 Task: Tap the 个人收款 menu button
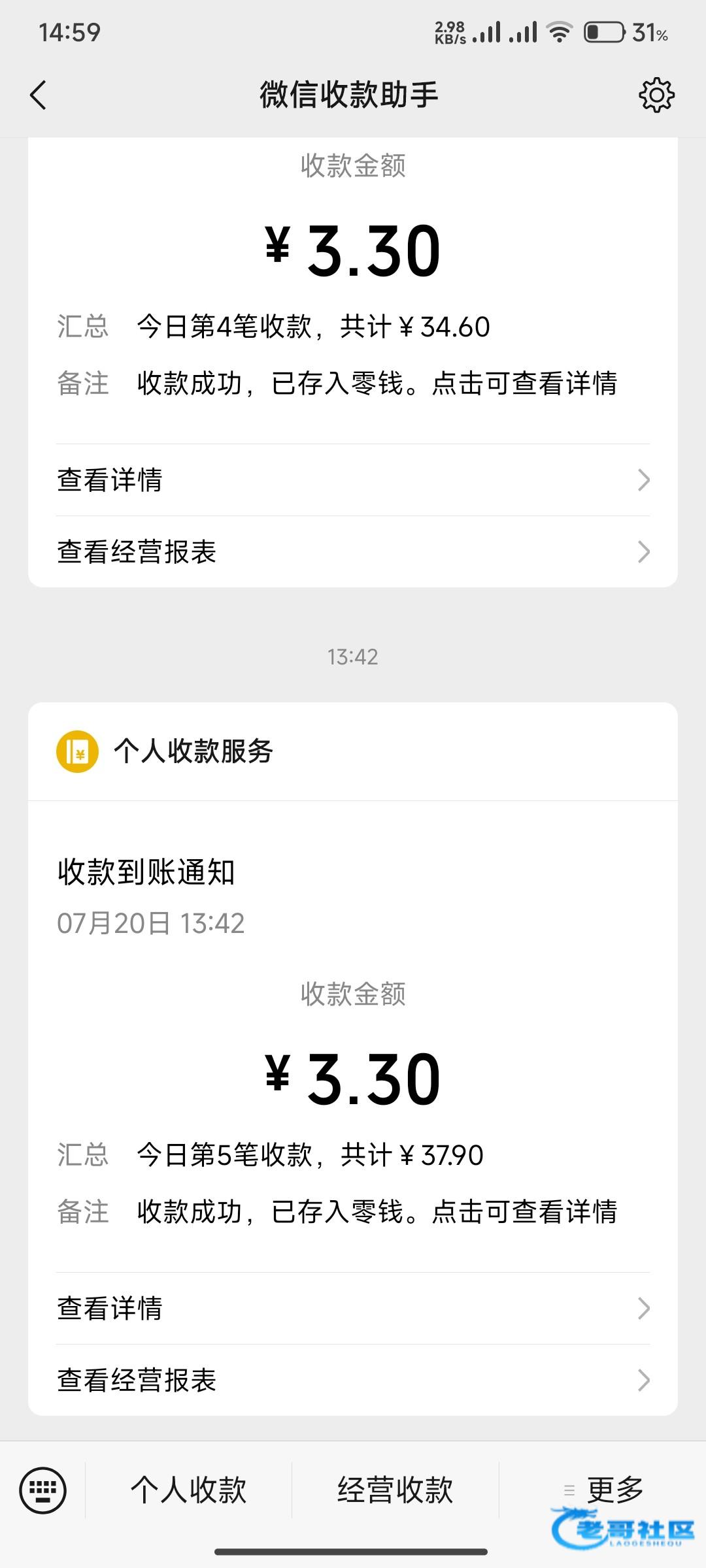[x=188, y=1490]
